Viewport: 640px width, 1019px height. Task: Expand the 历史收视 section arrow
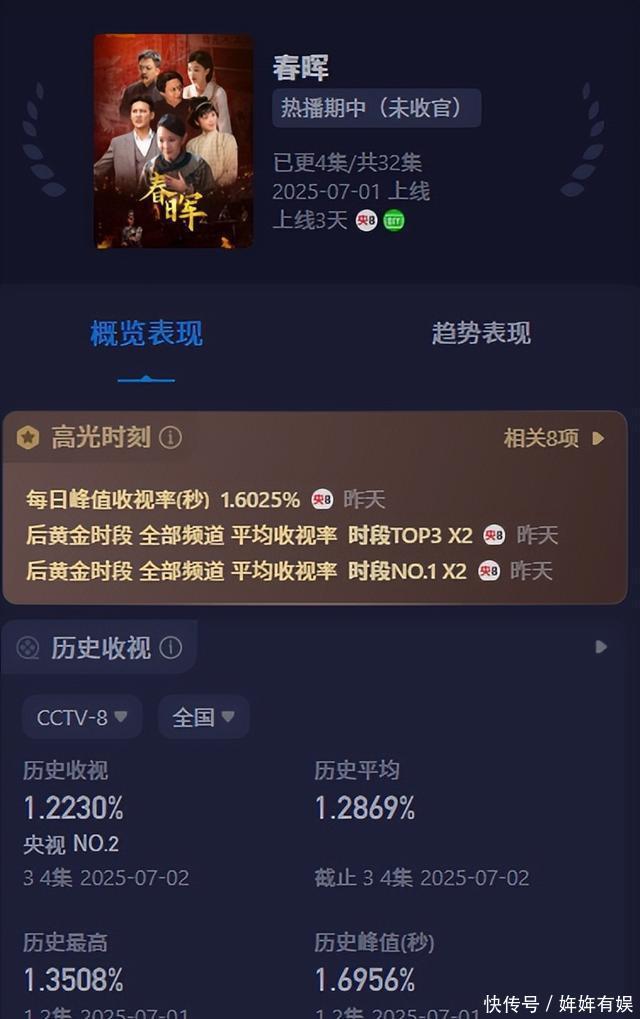(x=601, y=647)
